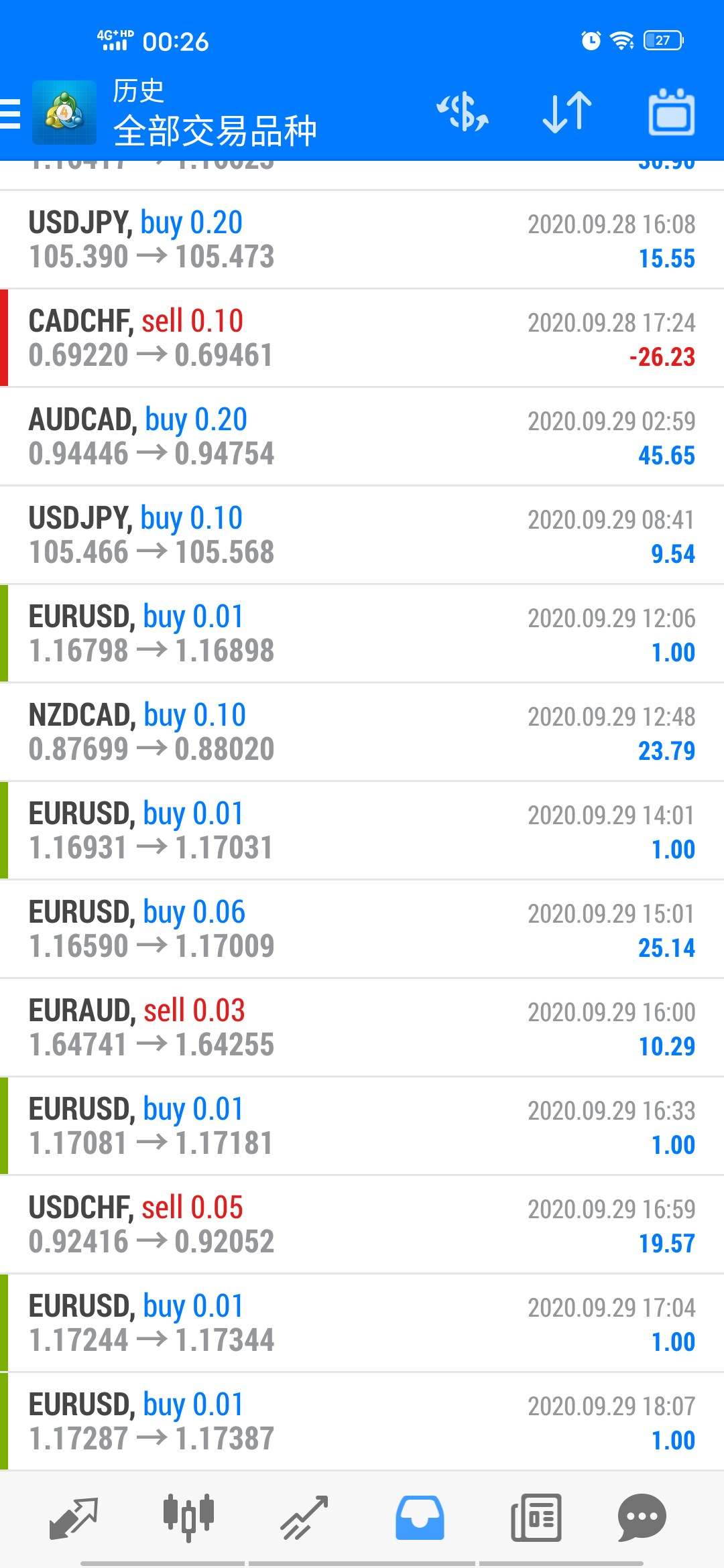Screen dimensions: 724x1568
Task: Expand the AUDCAD buy 0.20 trade
Action: pyautogui.click(x=362, y=437)
